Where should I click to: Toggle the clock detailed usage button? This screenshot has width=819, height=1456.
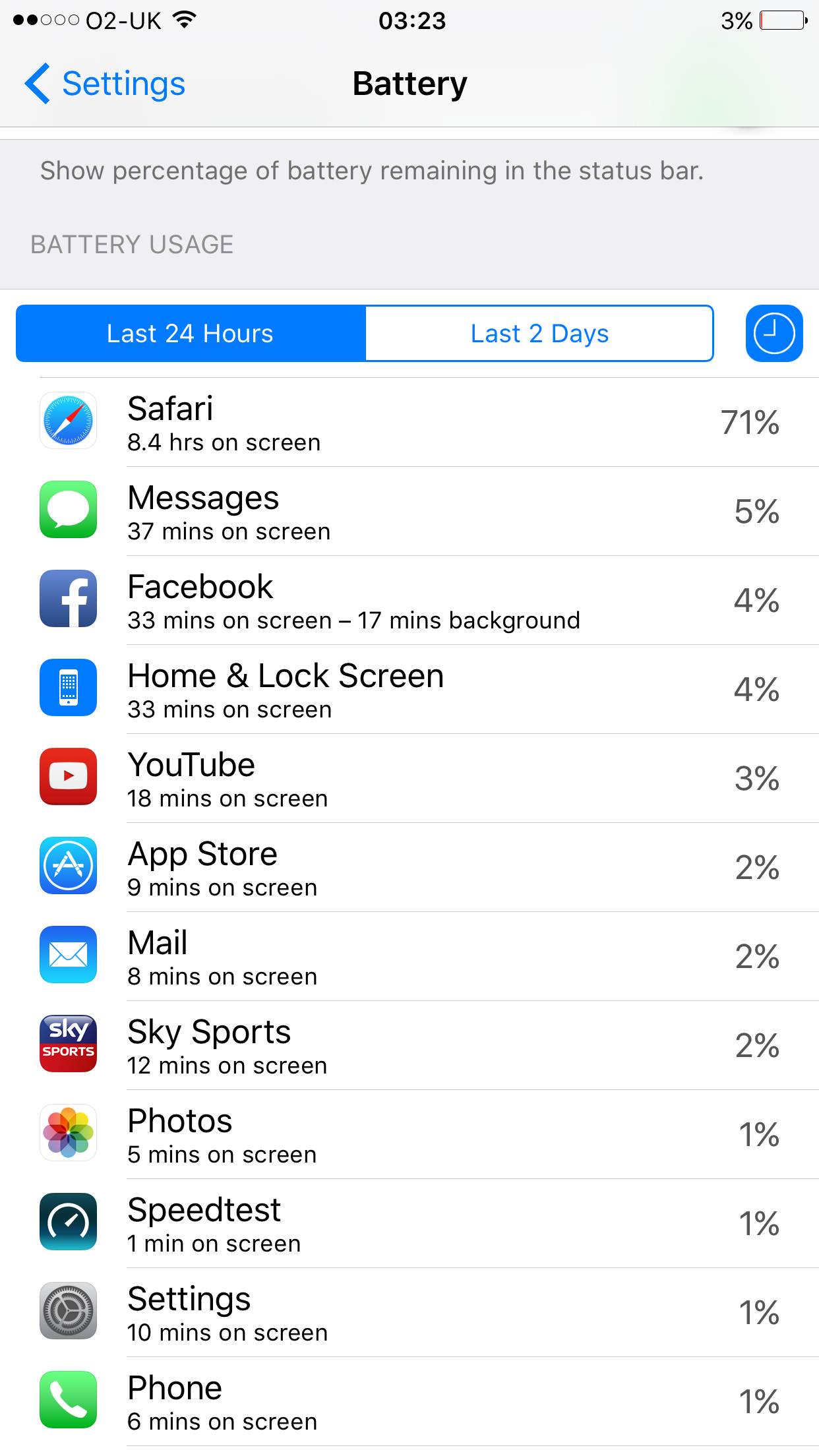tap(773, 334)
